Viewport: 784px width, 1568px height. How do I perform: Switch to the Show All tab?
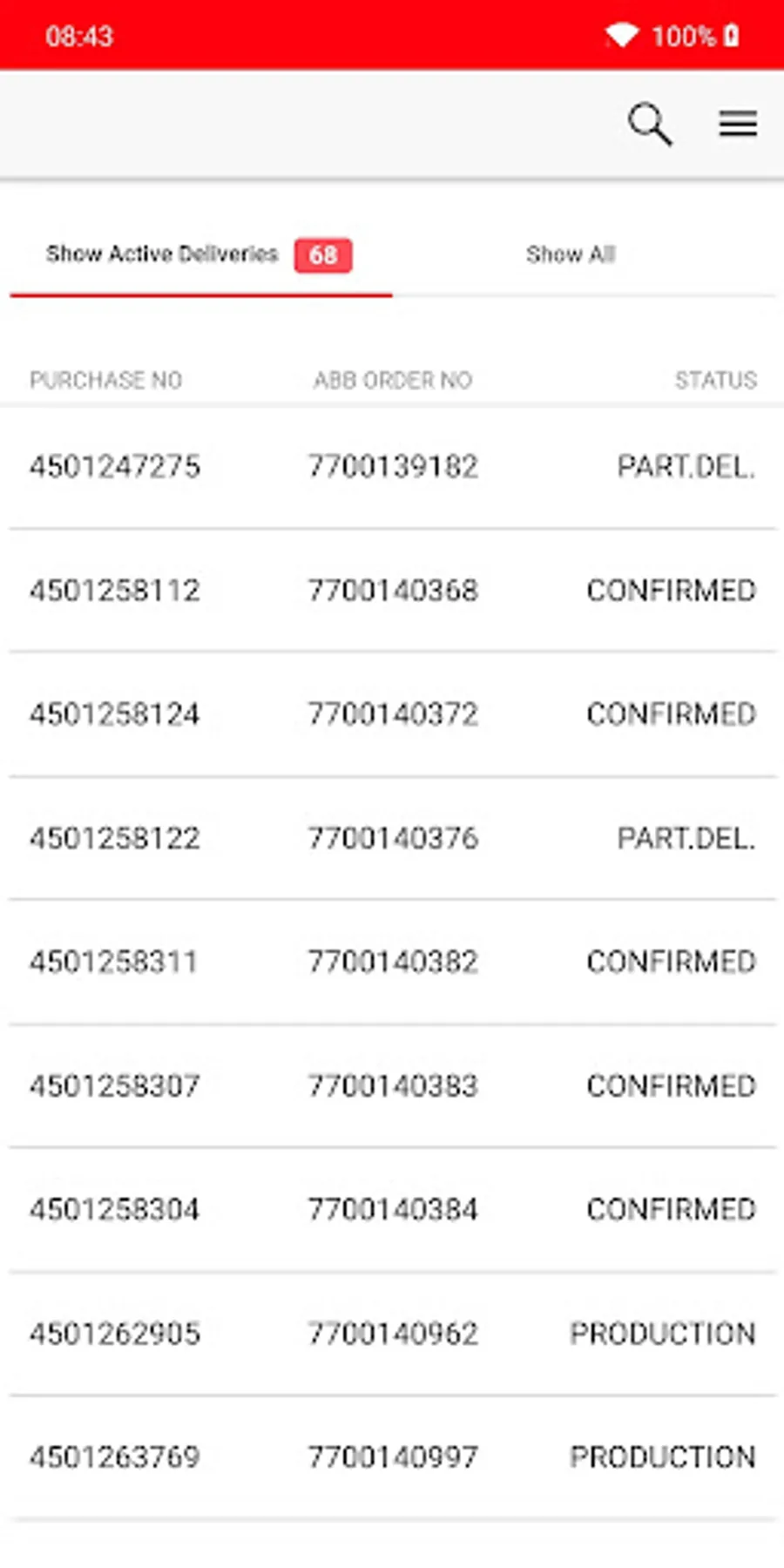(571, 254)
